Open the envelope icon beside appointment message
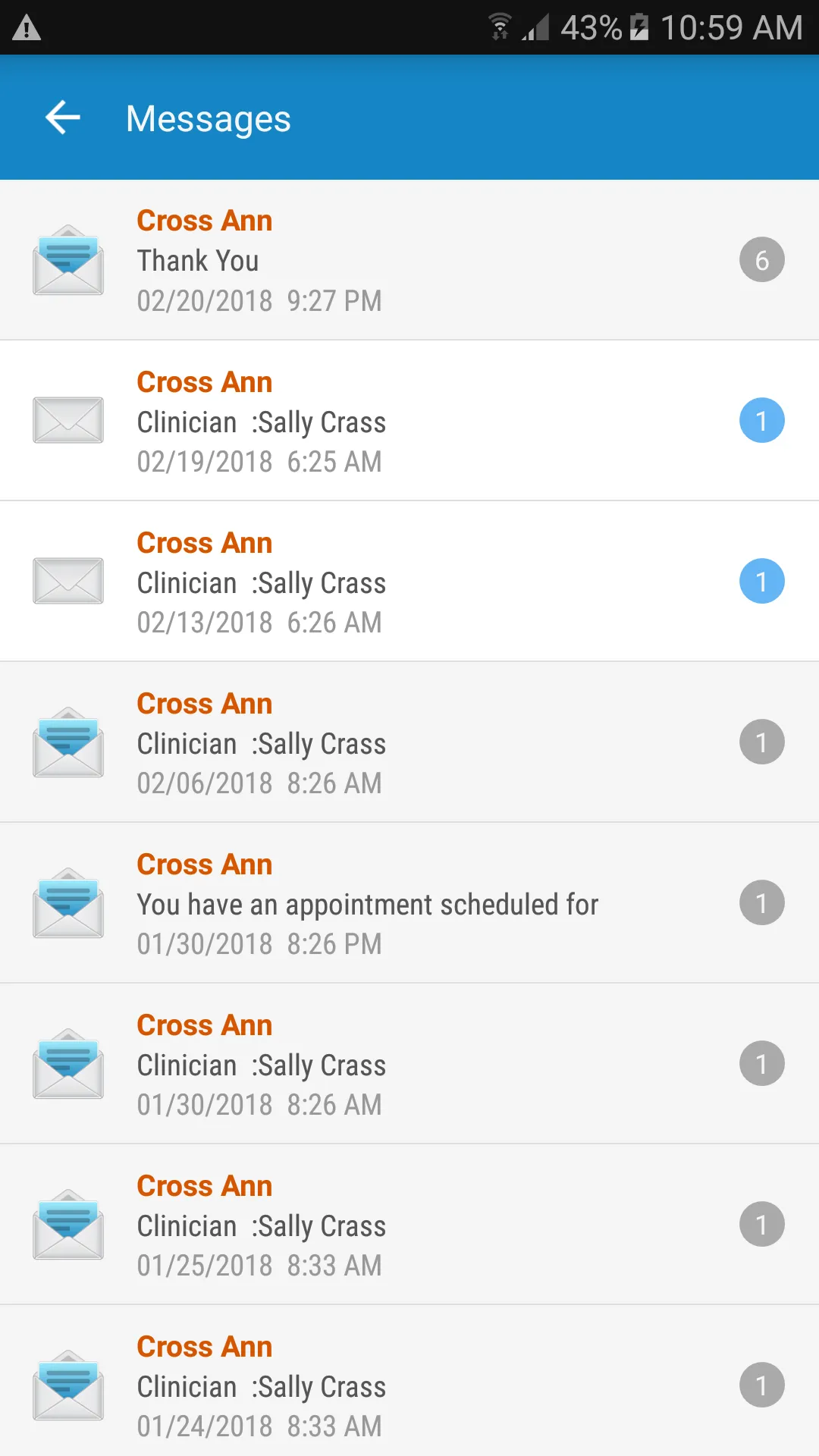The image size is (819, 1456). click(67, 902)
